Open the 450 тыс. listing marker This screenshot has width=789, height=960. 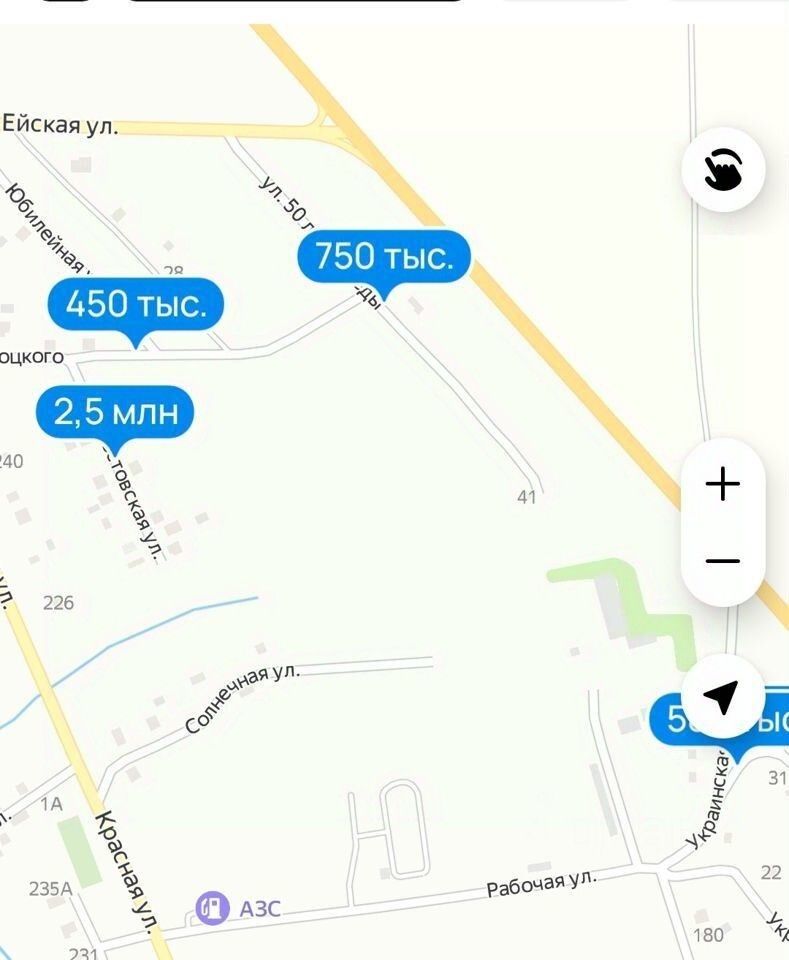[136, 304]
